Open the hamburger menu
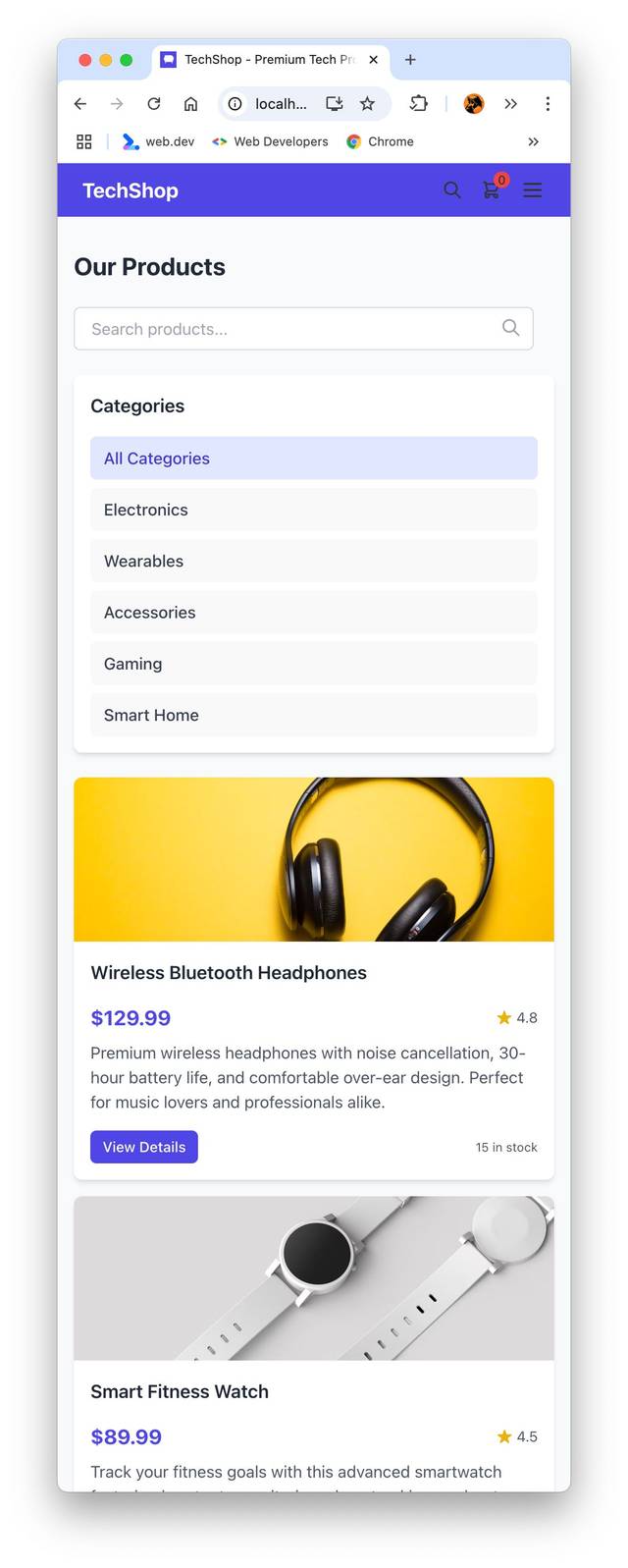The width and height of the screenshot is (628, 1568). (532, 190)
